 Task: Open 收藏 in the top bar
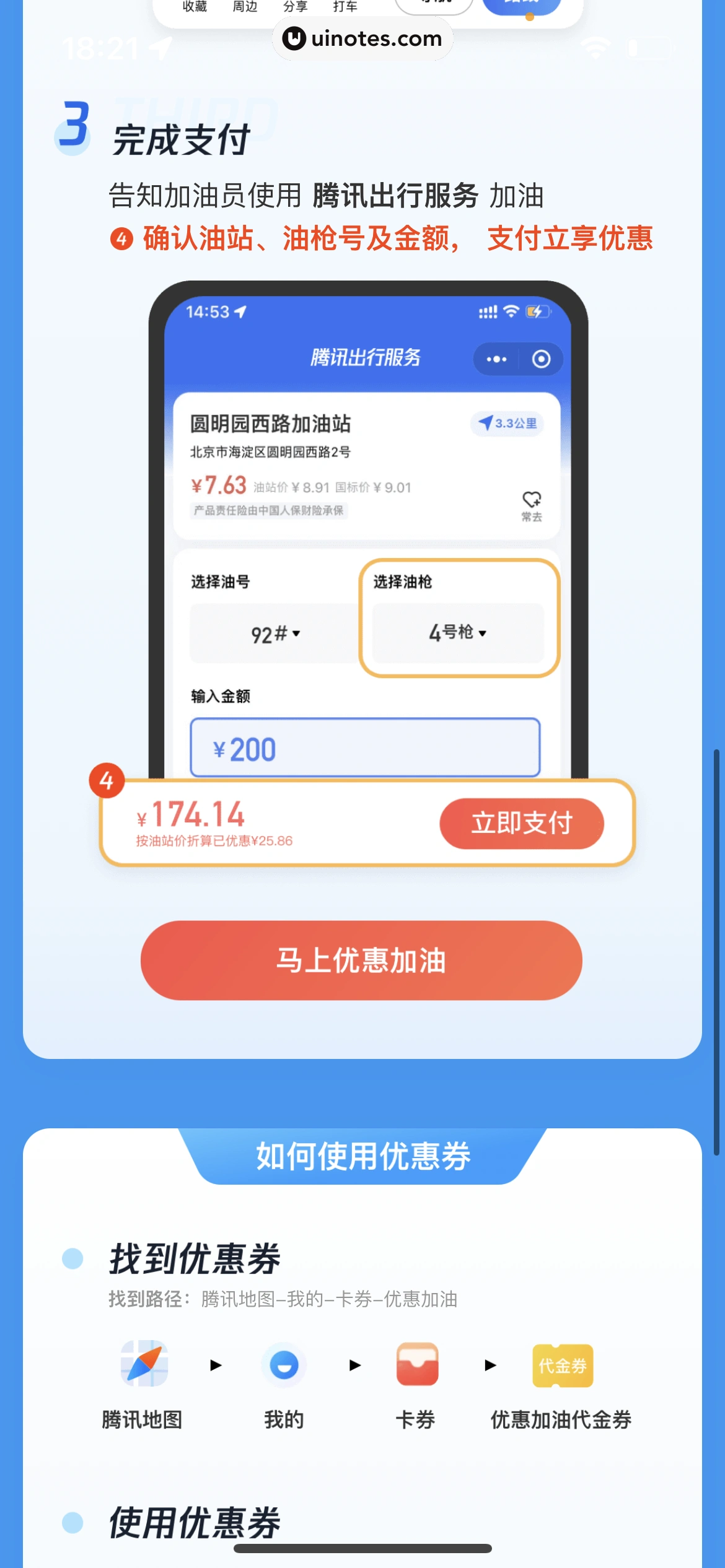click(195, 7)
